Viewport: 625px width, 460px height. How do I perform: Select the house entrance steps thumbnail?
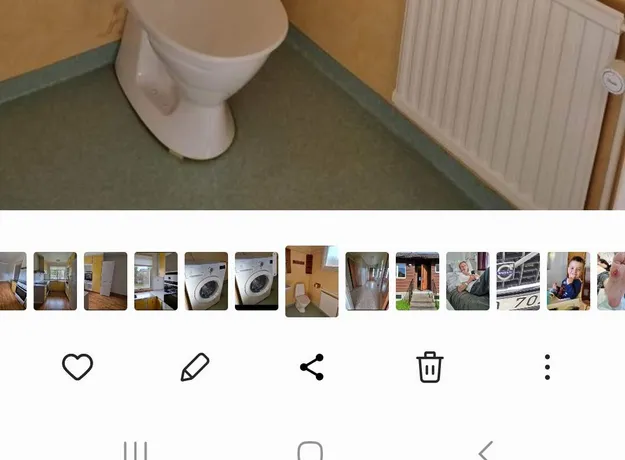[x=417, y=281]
